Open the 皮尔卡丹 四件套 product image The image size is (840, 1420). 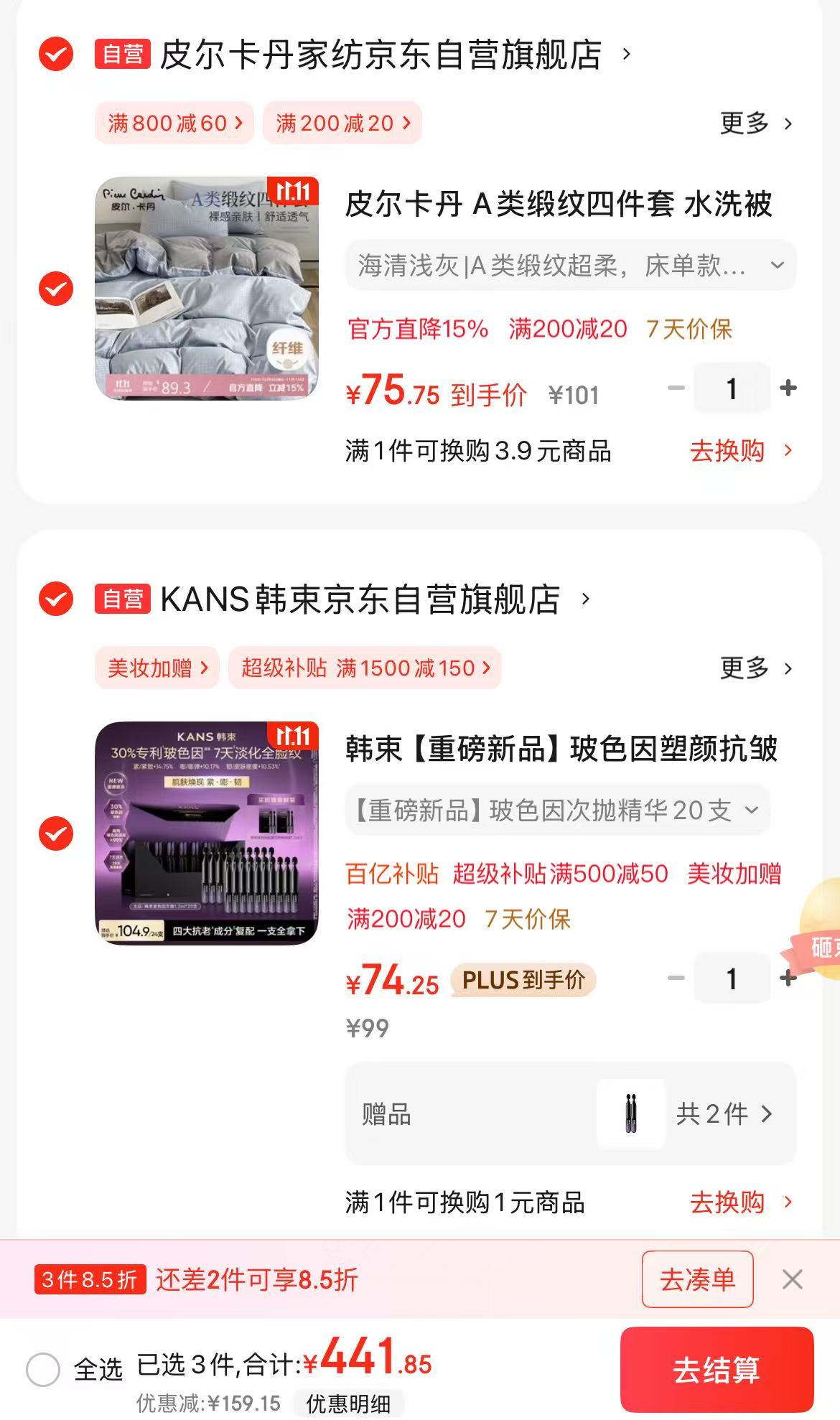click(x=207, y=289)
